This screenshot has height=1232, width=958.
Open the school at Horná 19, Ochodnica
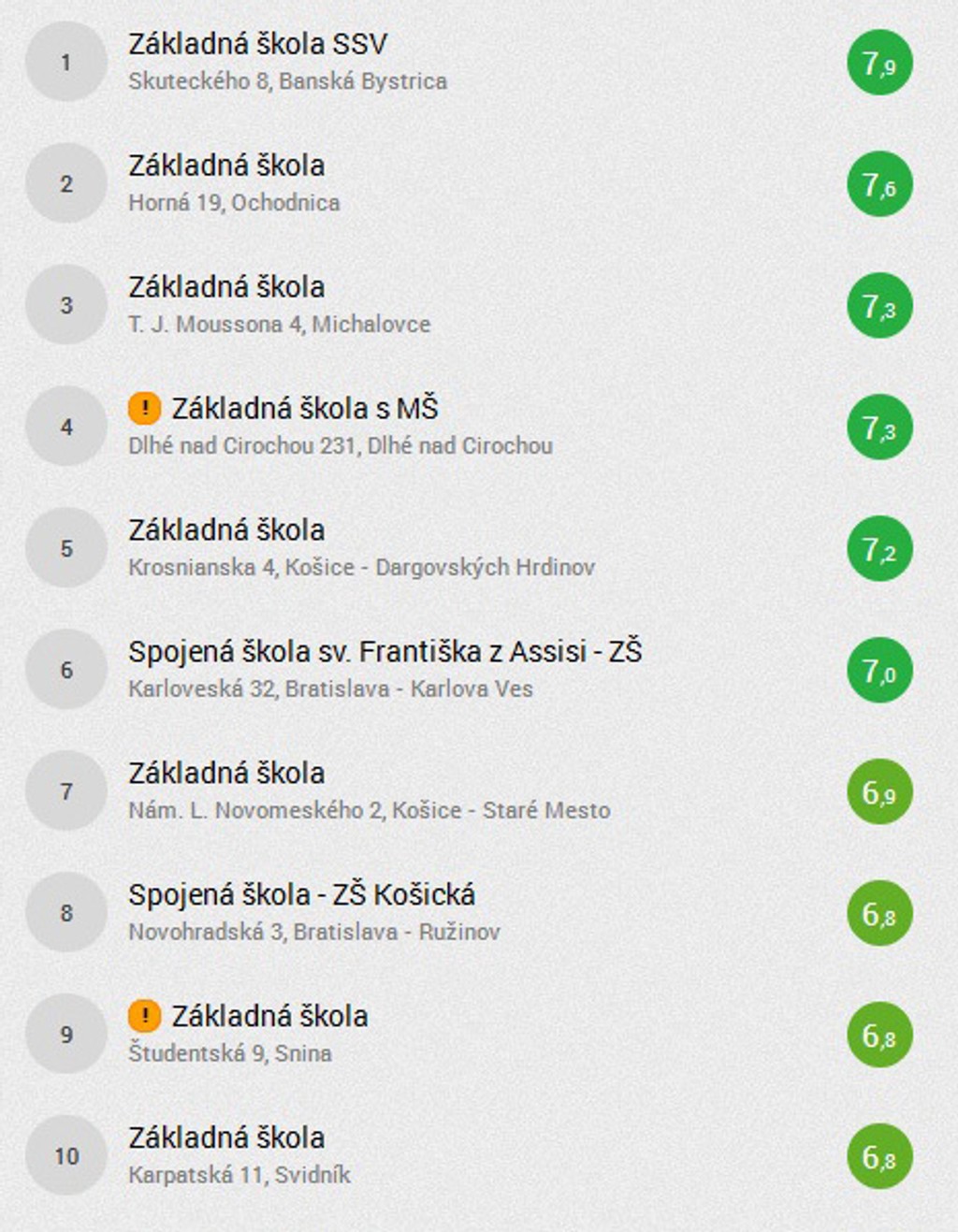coord(226,167)
